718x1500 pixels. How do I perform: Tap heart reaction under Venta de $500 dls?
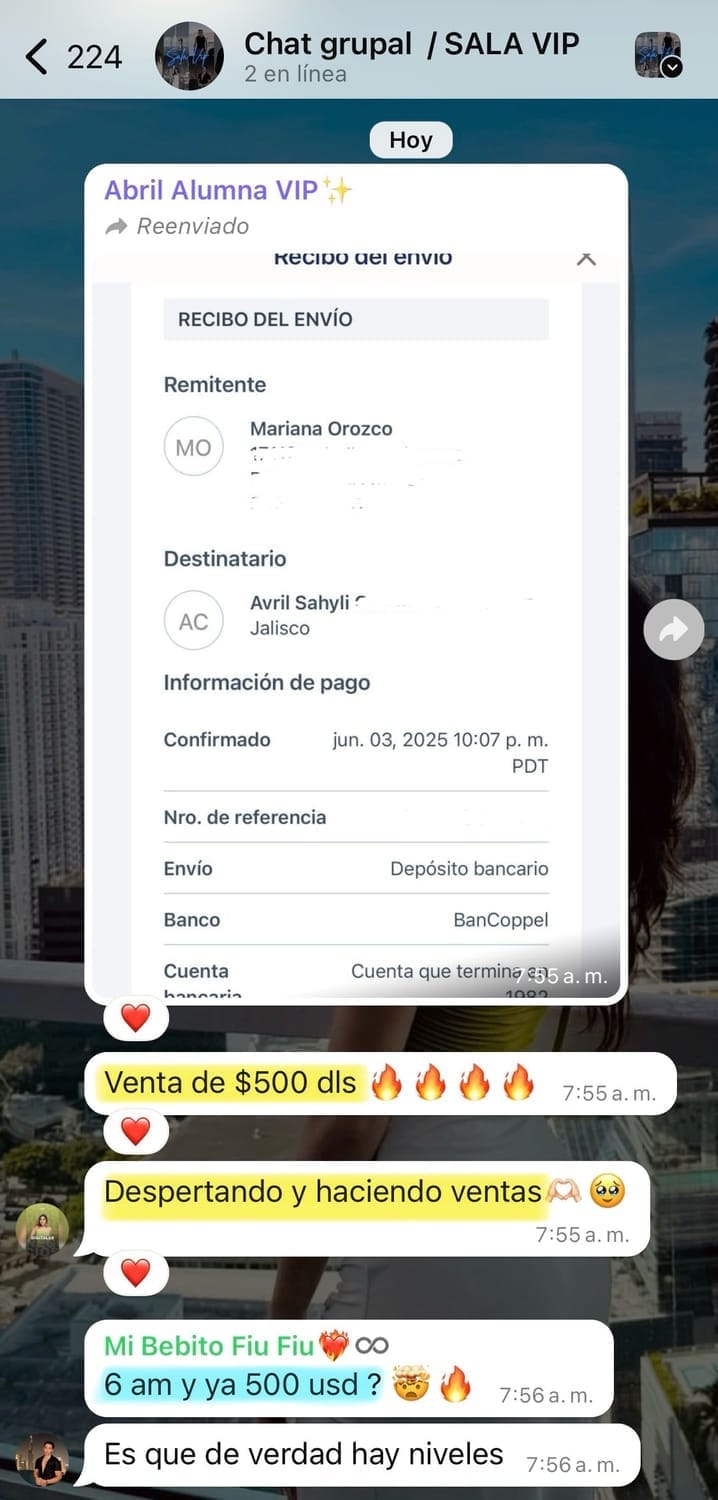(135, 1132)
